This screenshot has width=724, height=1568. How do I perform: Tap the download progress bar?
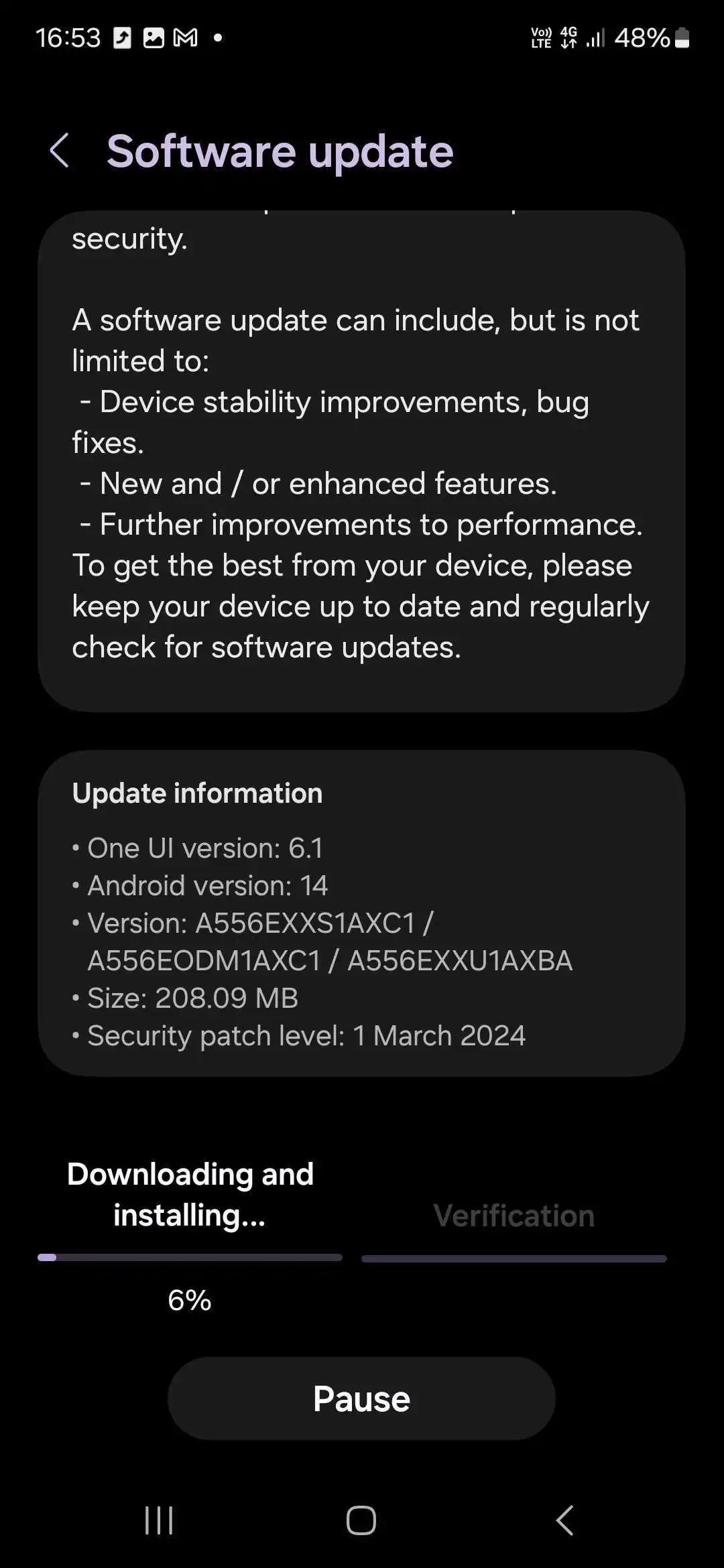pyautogui.click(x=190, y=1258)
